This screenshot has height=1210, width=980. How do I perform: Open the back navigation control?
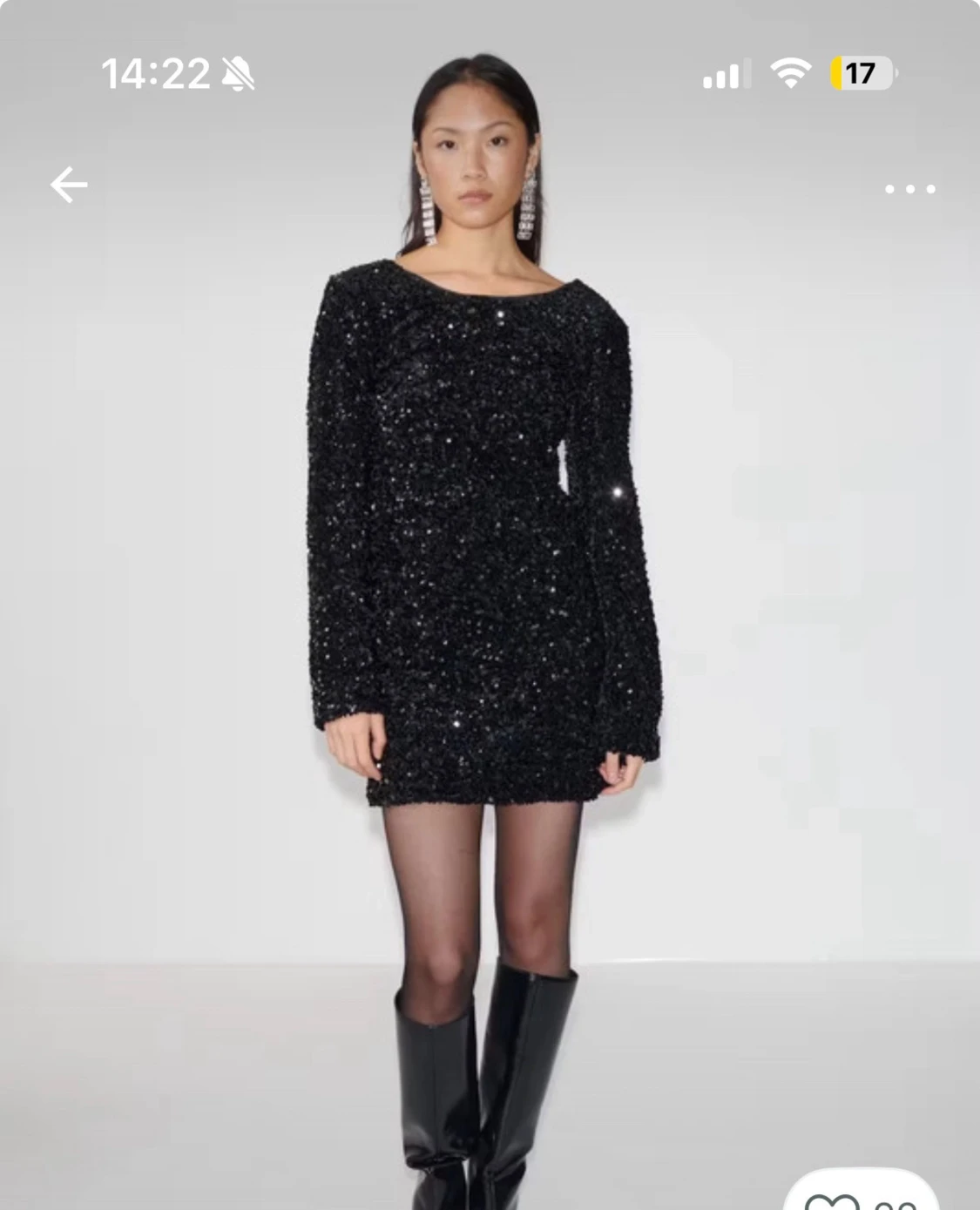click(66, 184)
